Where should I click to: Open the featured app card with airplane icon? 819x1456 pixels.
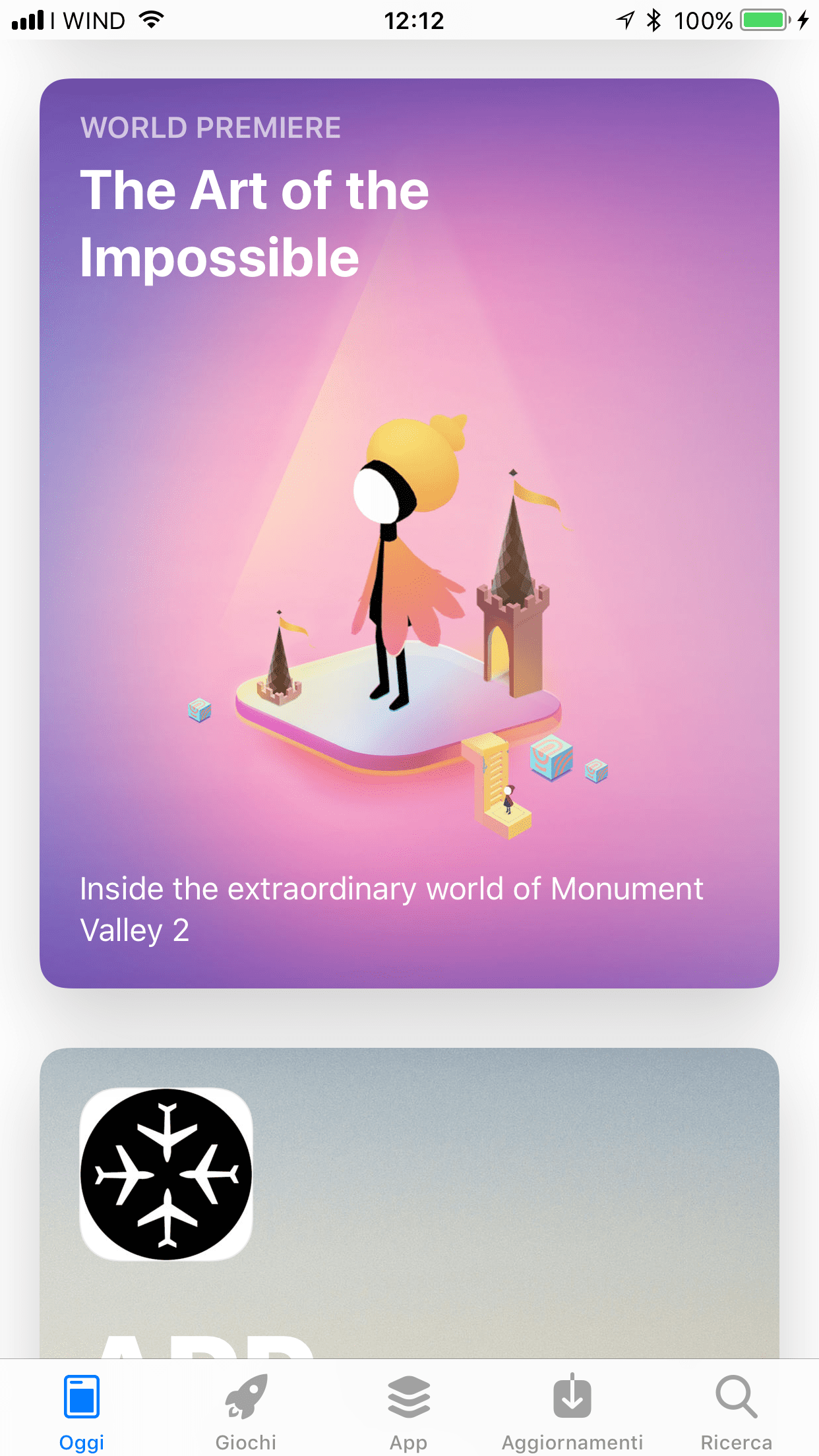point(409,1201)
